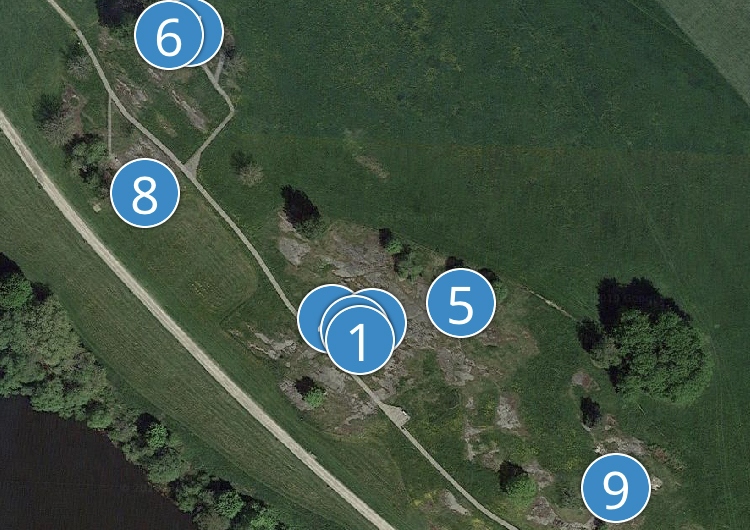Select map marker number 6
The height and width of the screenshot is (530, 750).
point(167,37)
